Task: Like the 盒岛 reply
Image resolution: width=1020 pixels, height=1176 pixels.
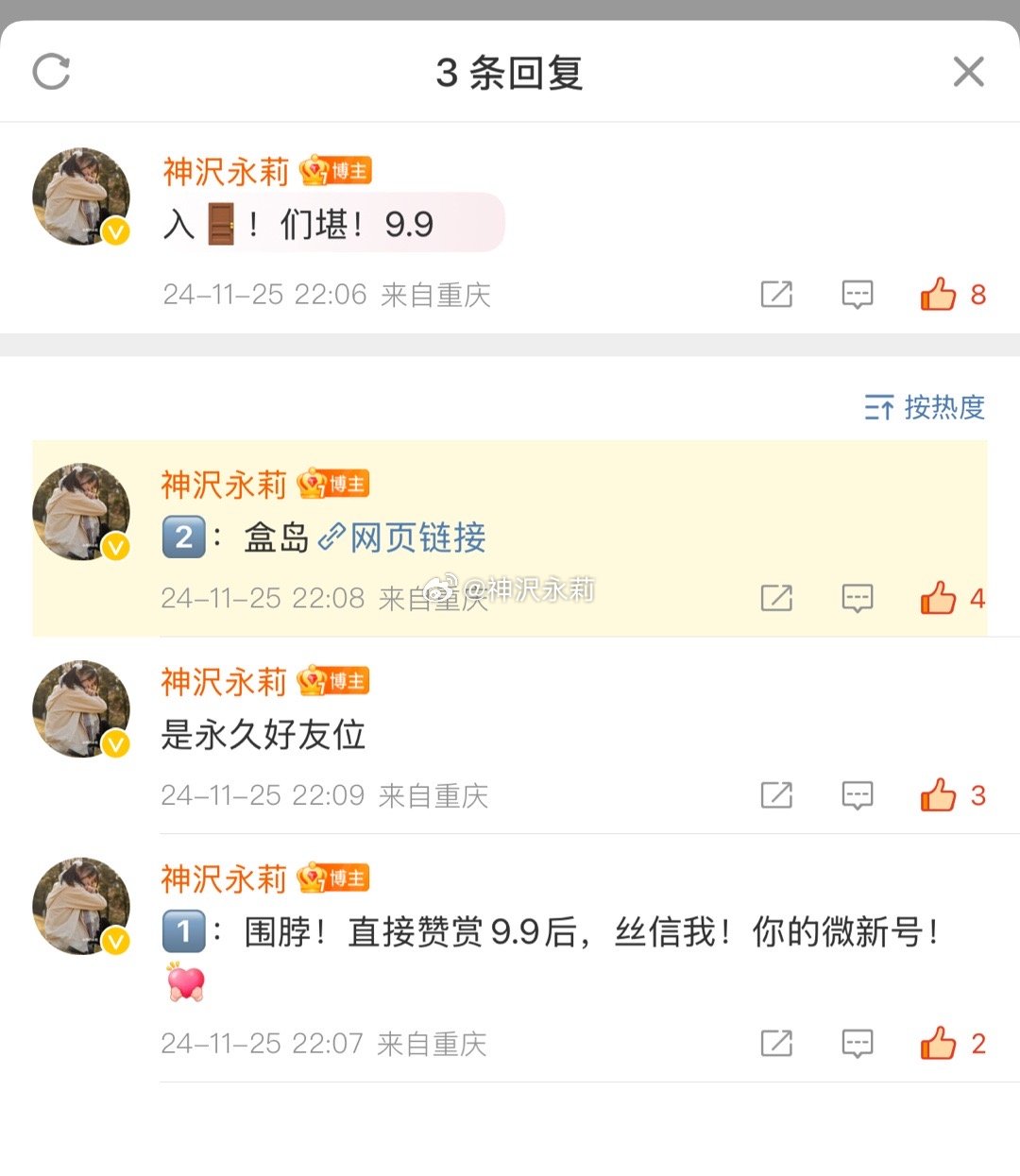Action: pyautogui.click(x=938, y=598)
